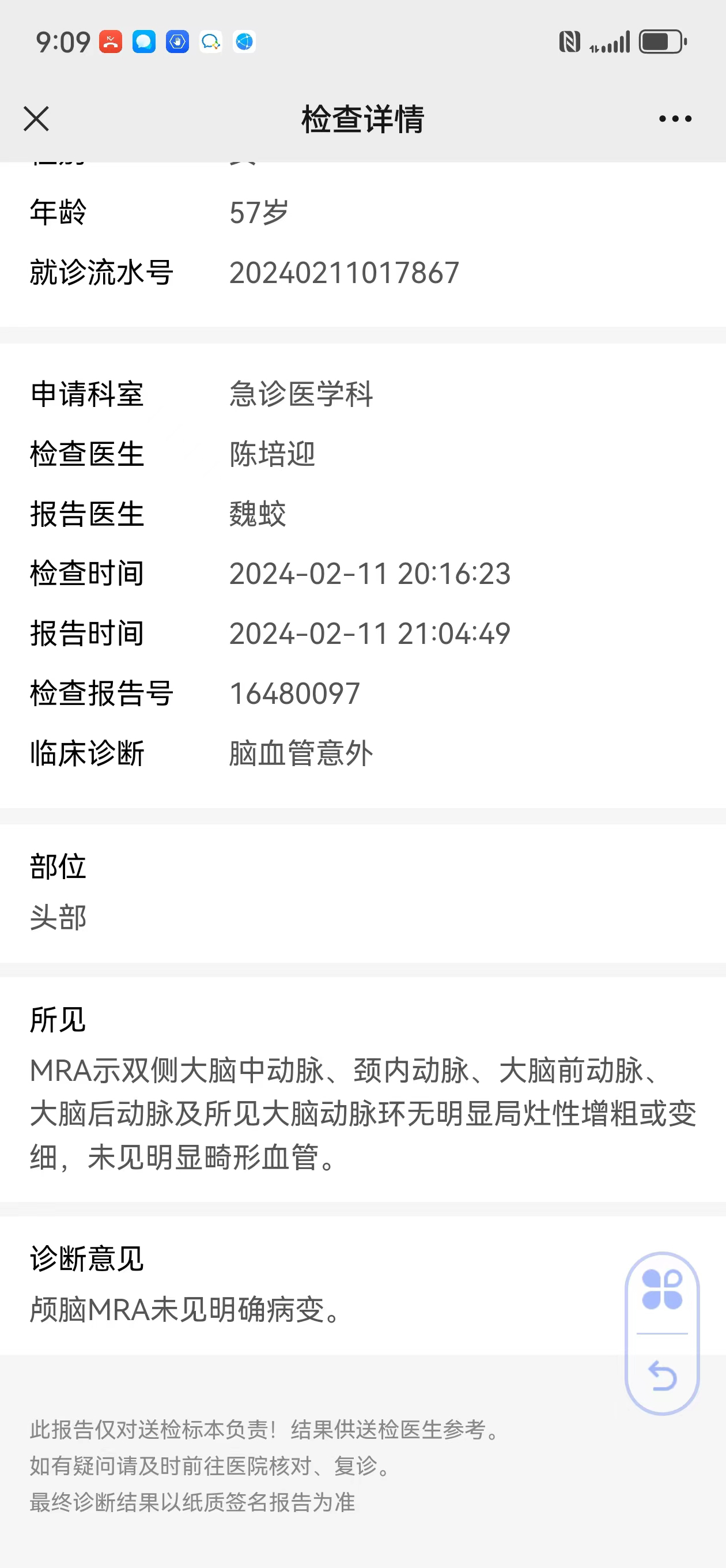The image size is (726, 1568).
Task: Tap the floating four-leaf menu button
Action: pyautogui.click(x=662, y=1289)
